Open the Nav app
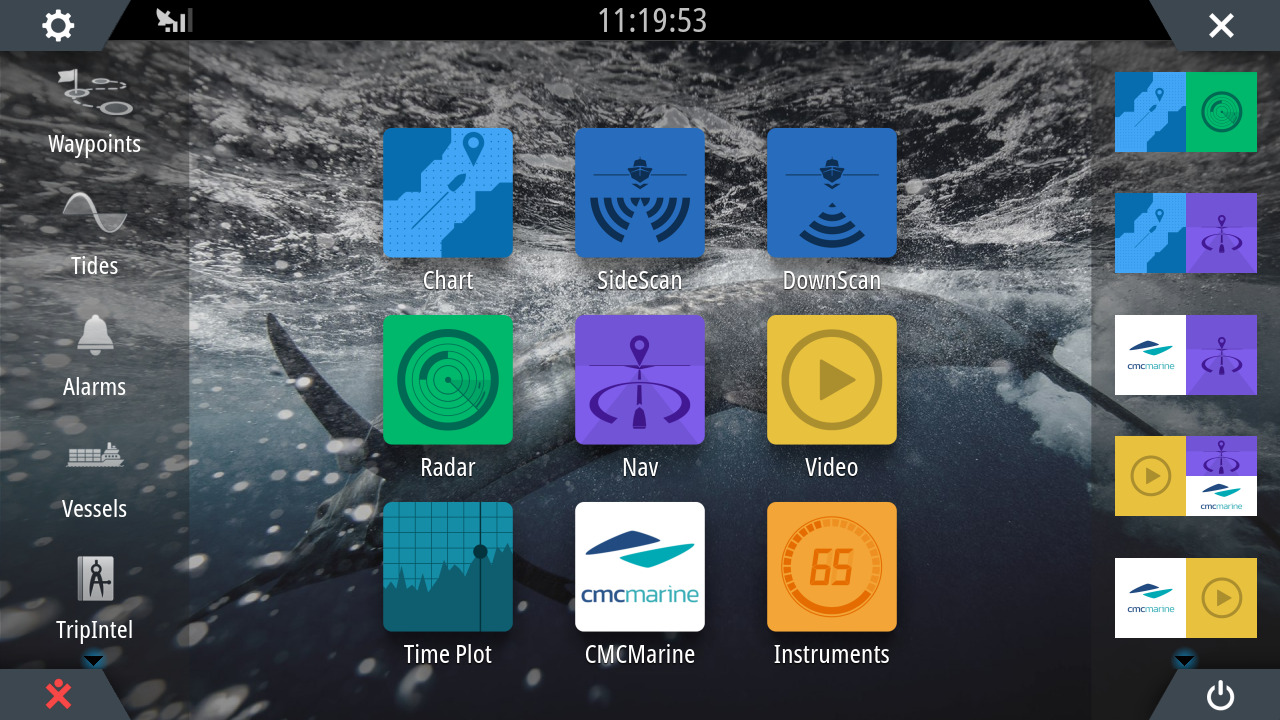 [x=640, y=380]
